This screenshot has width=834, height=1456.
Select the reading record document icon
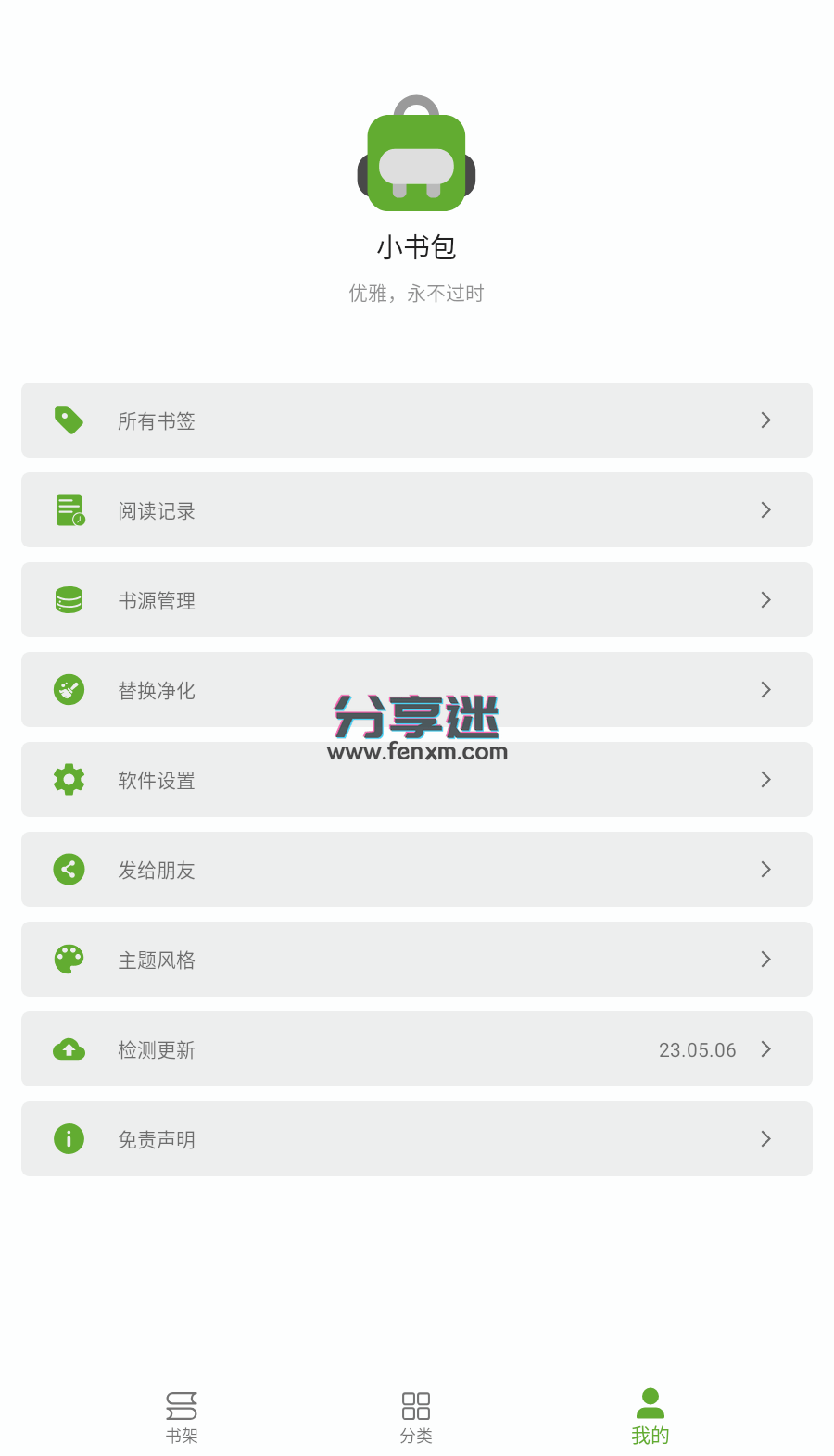(x=69, y=509)
